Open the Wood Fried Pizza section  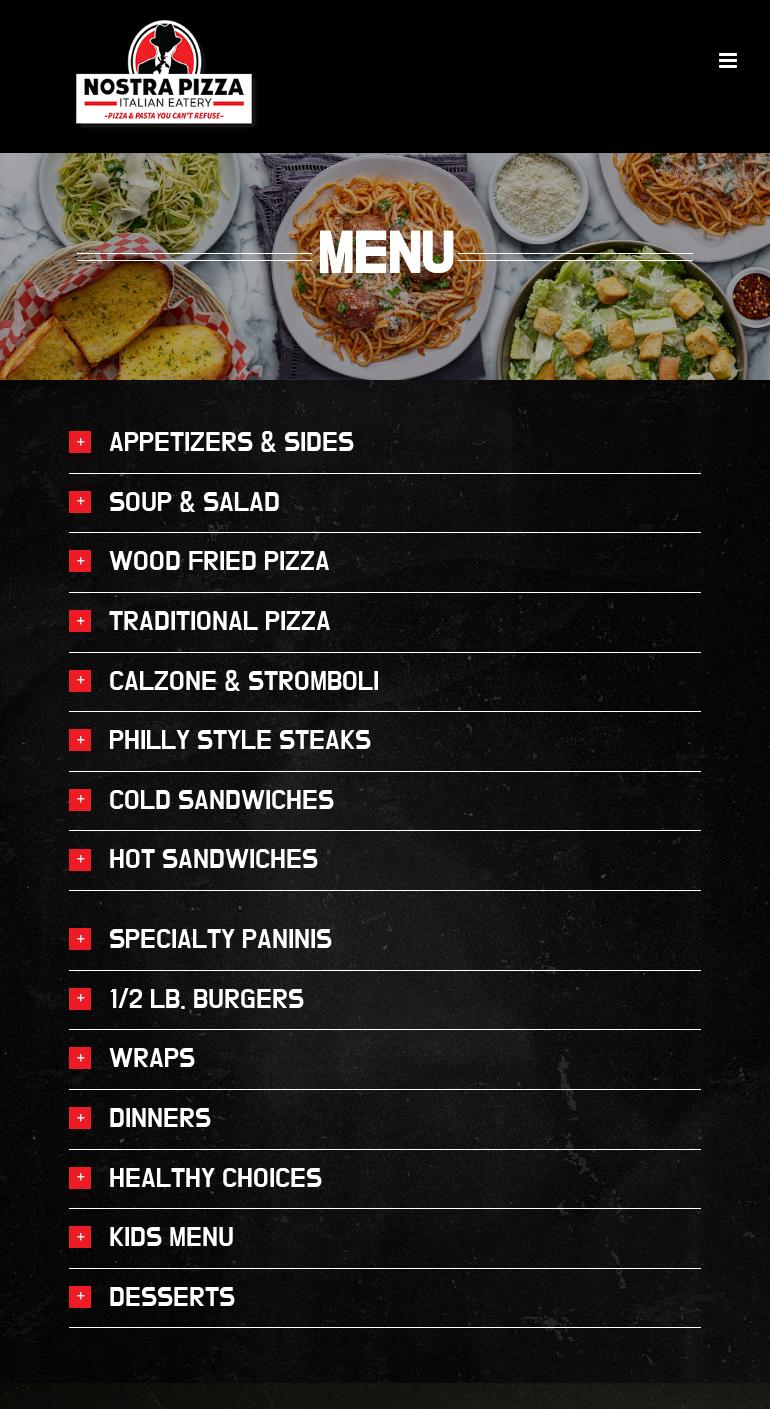385,561
